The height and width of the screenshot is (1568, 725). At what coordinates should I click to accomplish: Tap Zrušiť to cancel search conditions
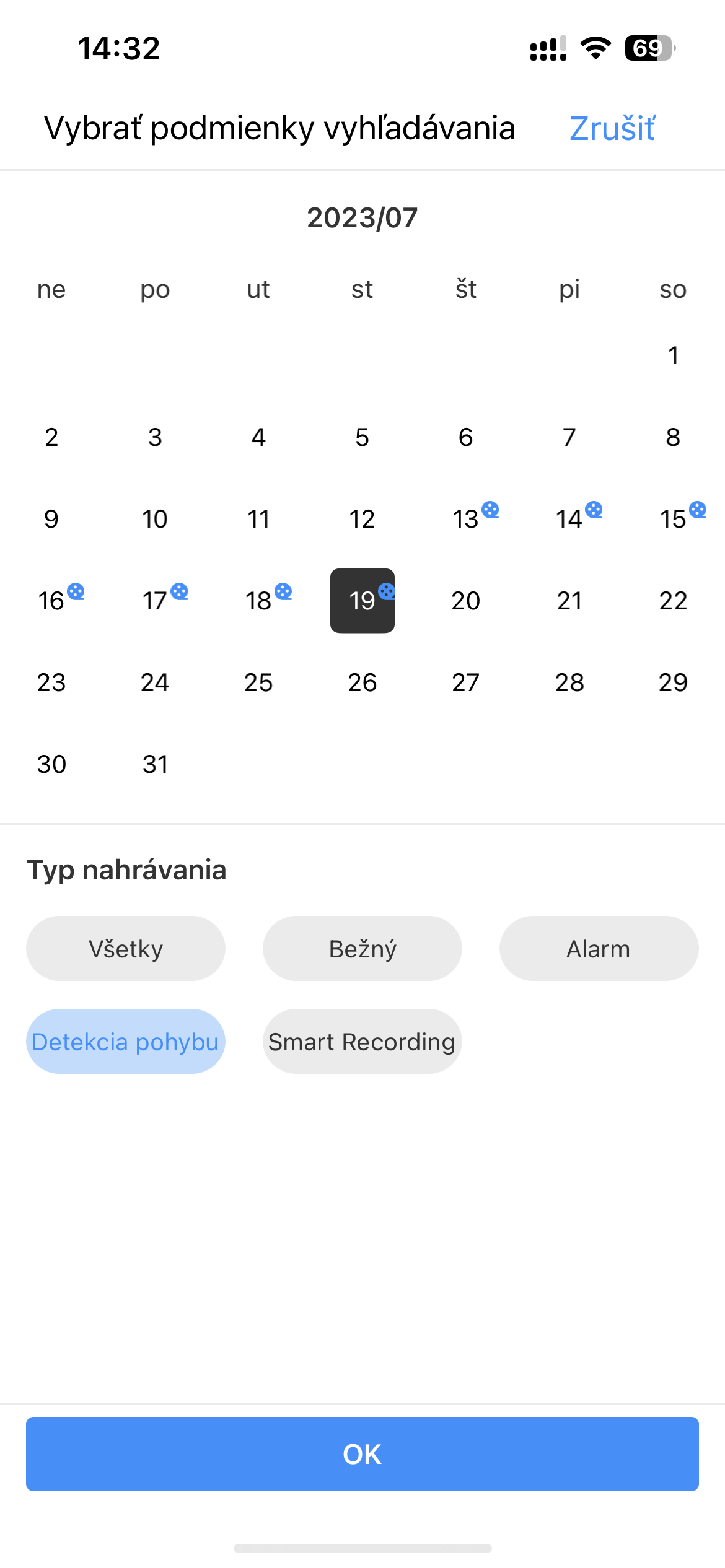(x=612, y=129)
